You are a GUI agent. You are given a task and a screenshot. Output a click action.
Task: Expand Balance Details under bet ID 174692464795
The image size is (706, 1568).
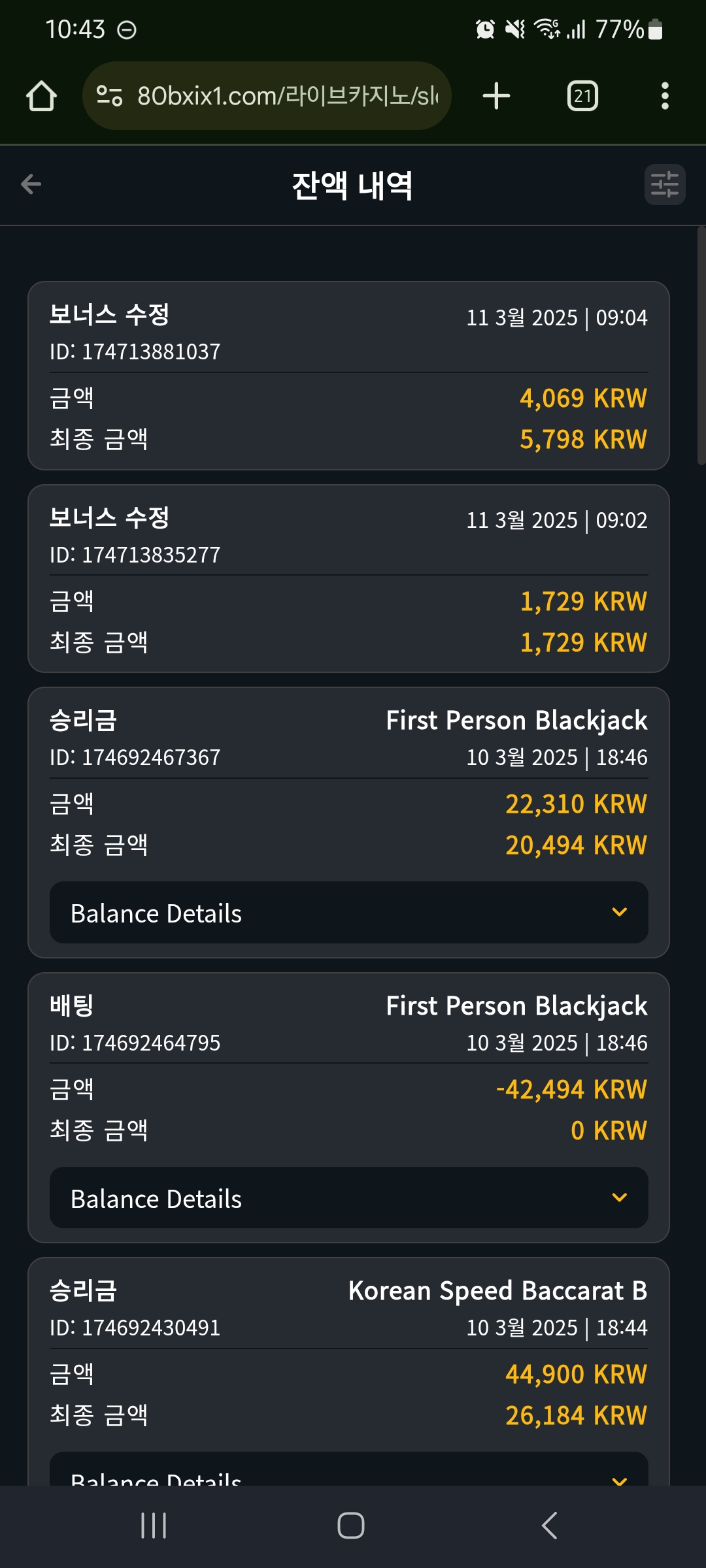coord(349,1198)
